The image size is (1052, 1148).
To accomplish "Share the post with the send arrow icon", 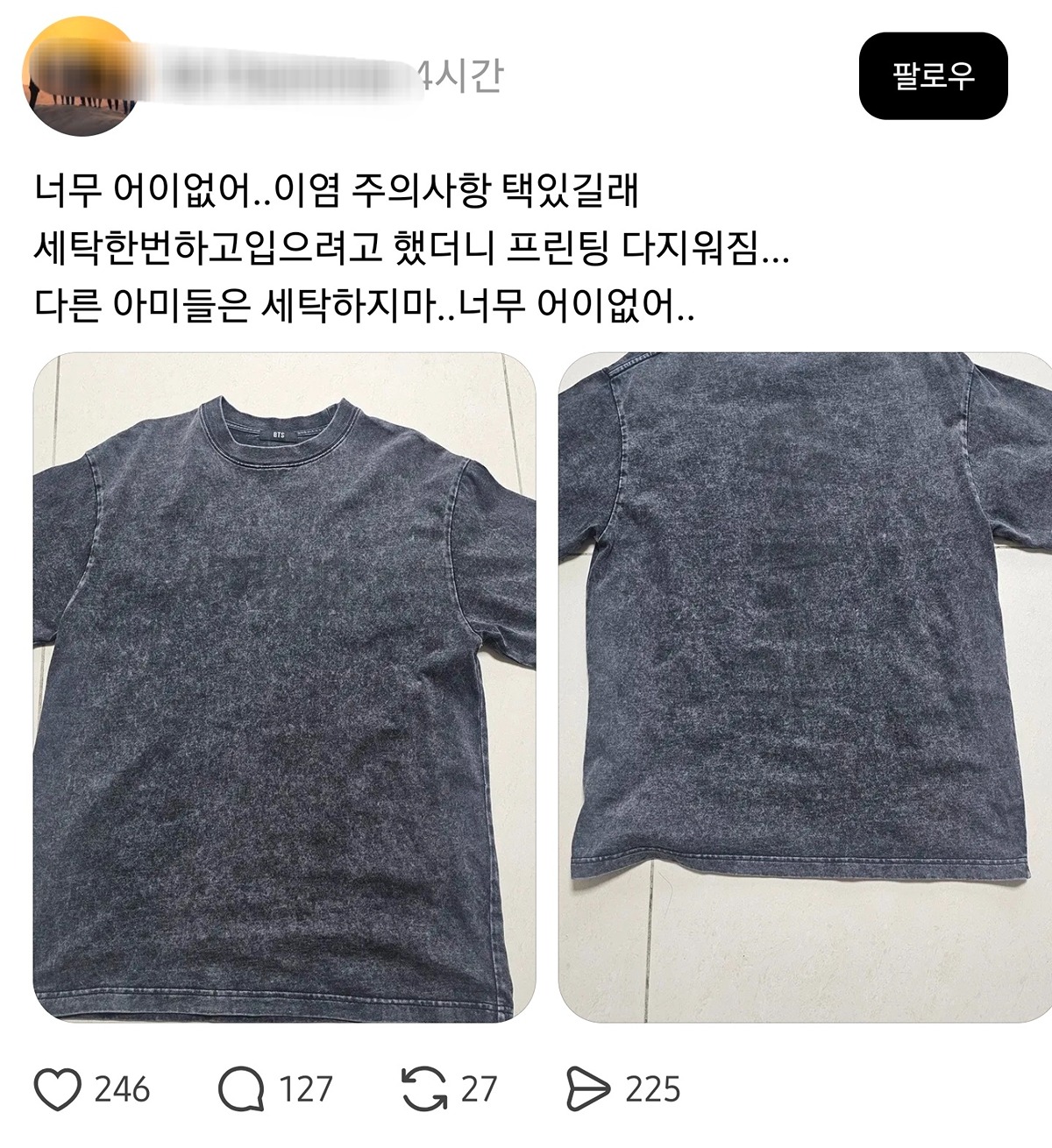I will [x=592, y=1088].
